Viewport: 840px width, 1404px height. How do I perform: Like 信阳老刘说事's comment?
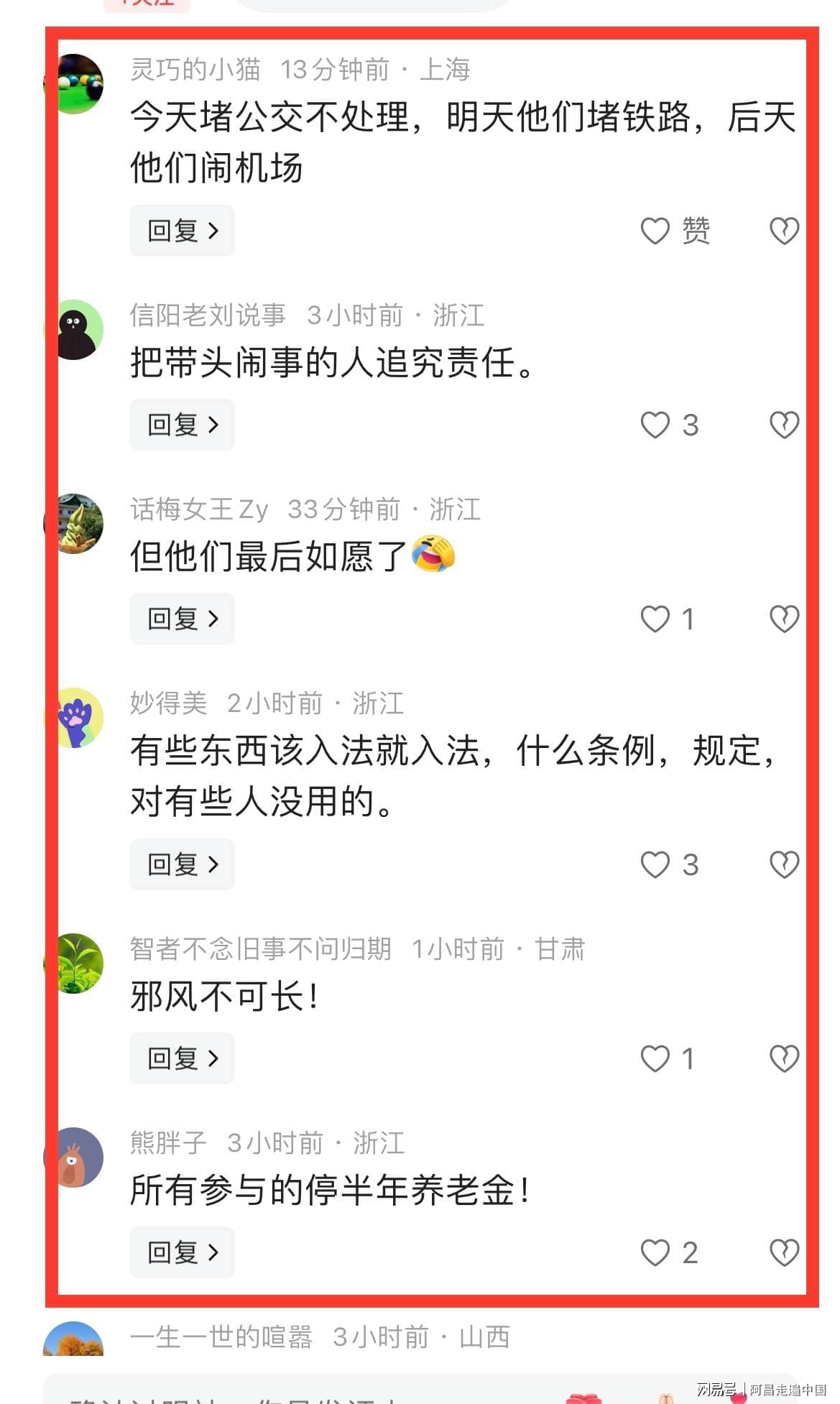tap(655, 425)
